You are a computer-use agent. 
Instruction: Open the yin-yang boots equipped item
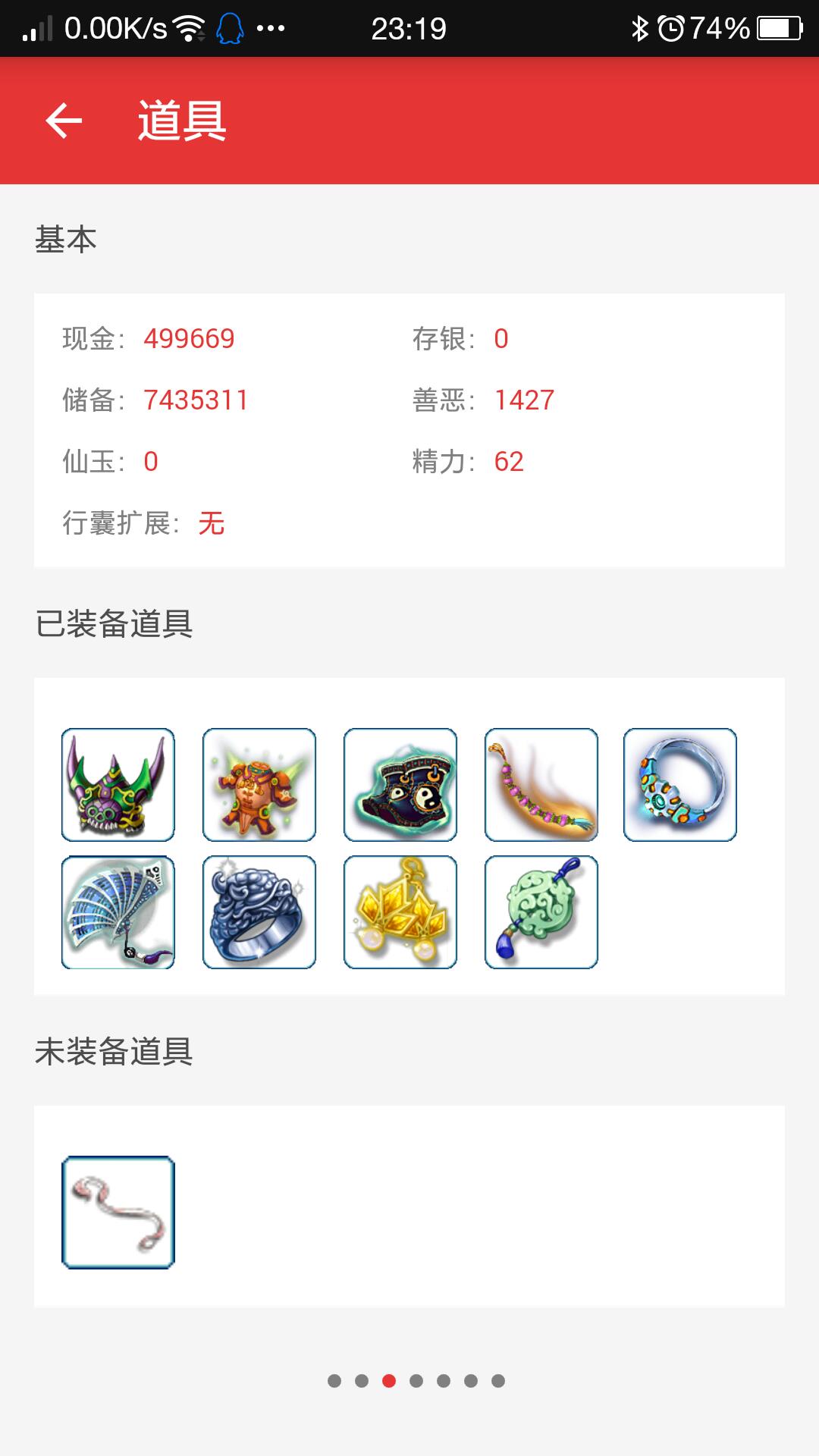400,785
